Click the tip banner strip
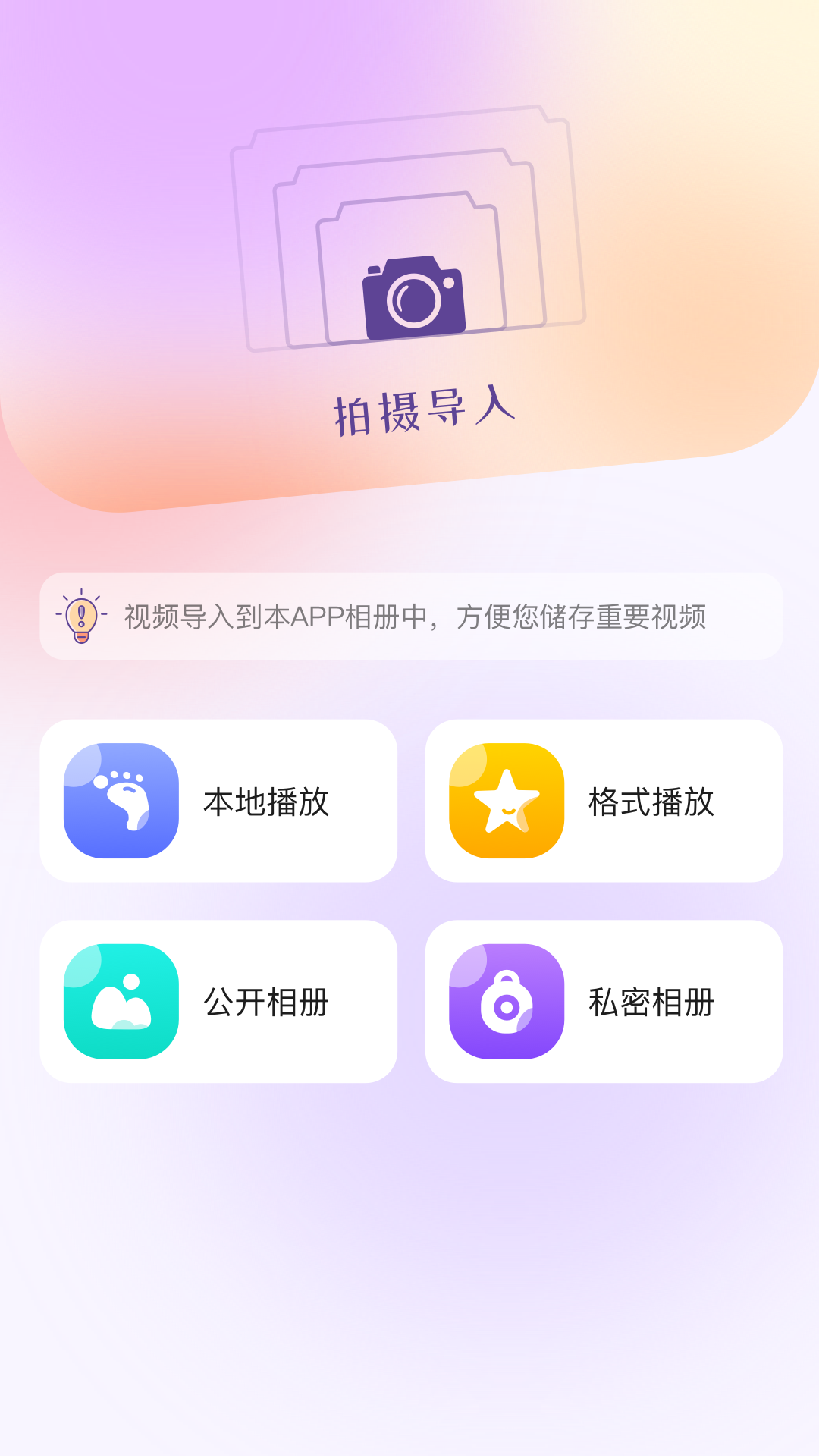 [x=409, y=617]
